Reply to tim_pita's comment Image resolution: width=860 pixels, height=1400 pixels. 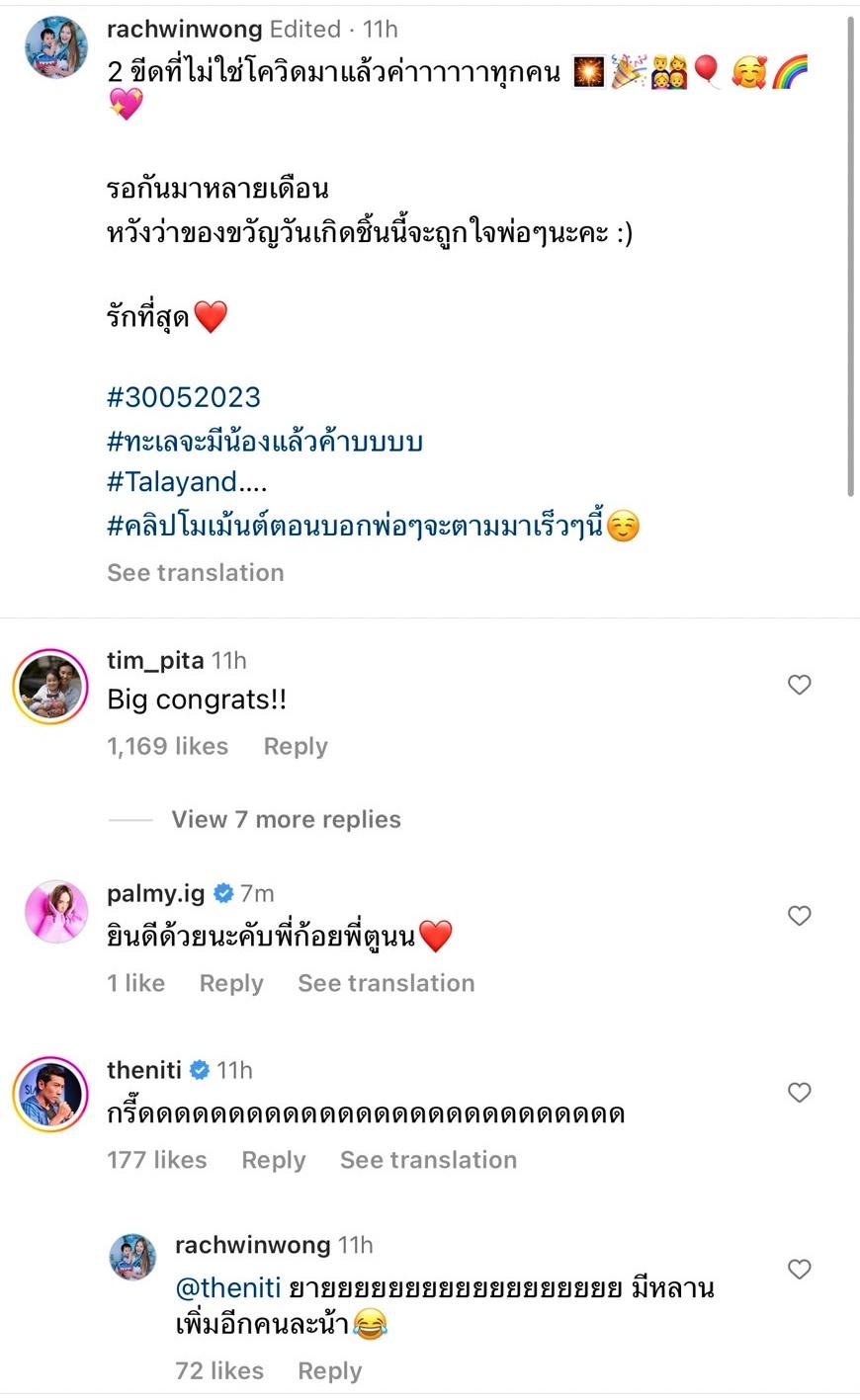(x=295, y=747)
